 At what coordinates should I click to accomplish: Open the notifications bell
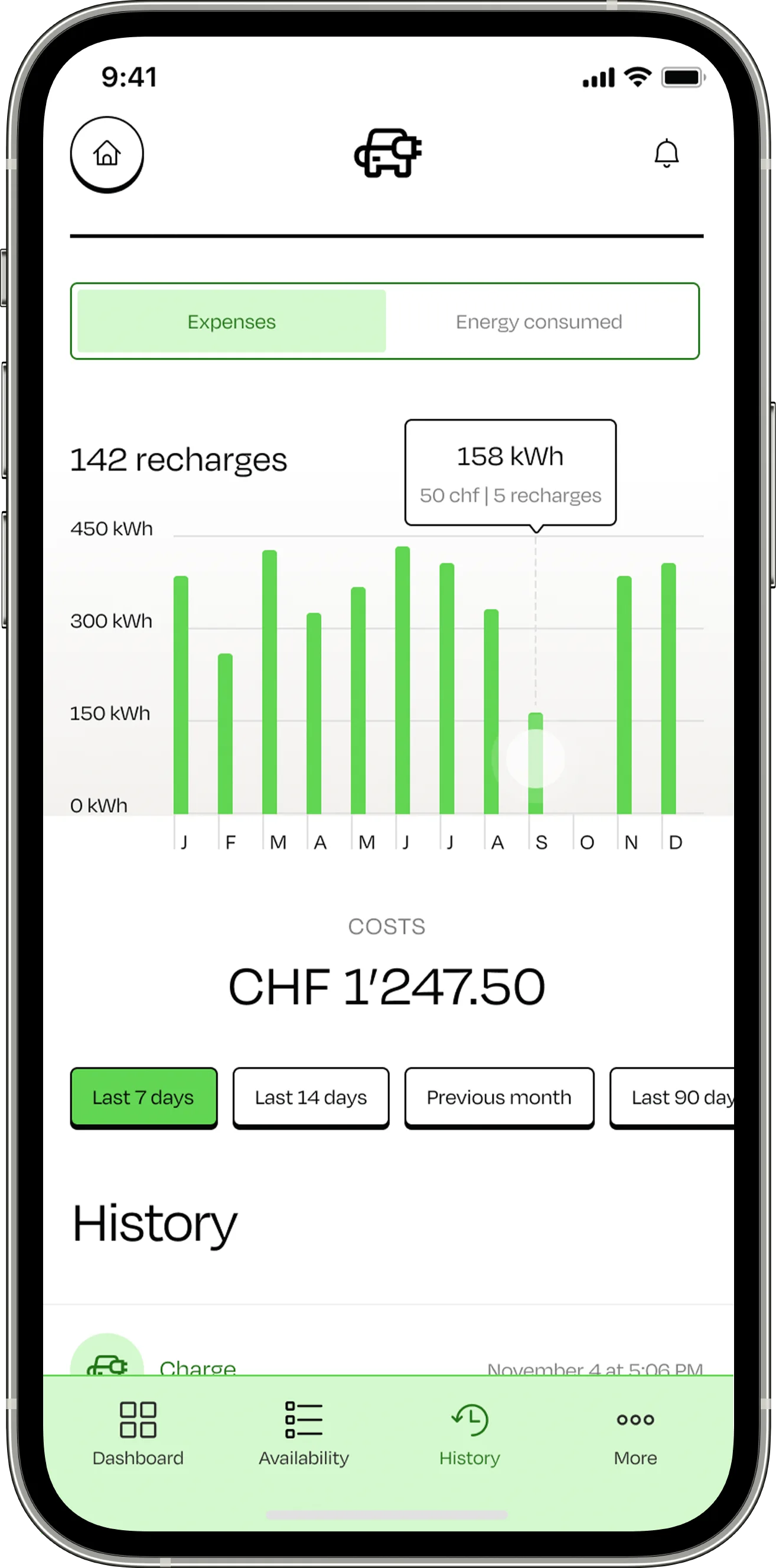point(666,153)
